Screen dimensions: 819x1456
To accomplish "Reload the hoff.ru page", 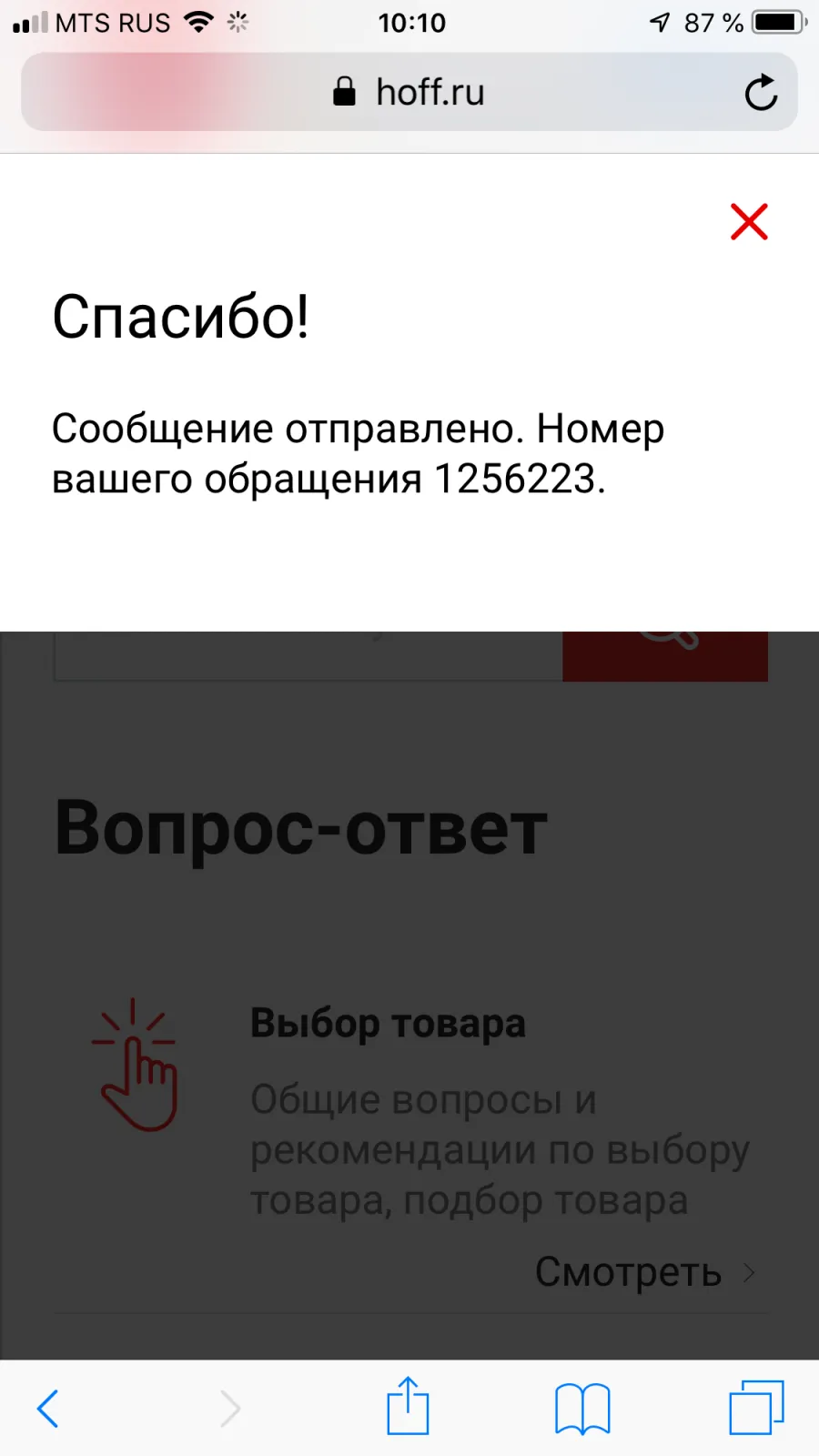I will coord(761,92).
